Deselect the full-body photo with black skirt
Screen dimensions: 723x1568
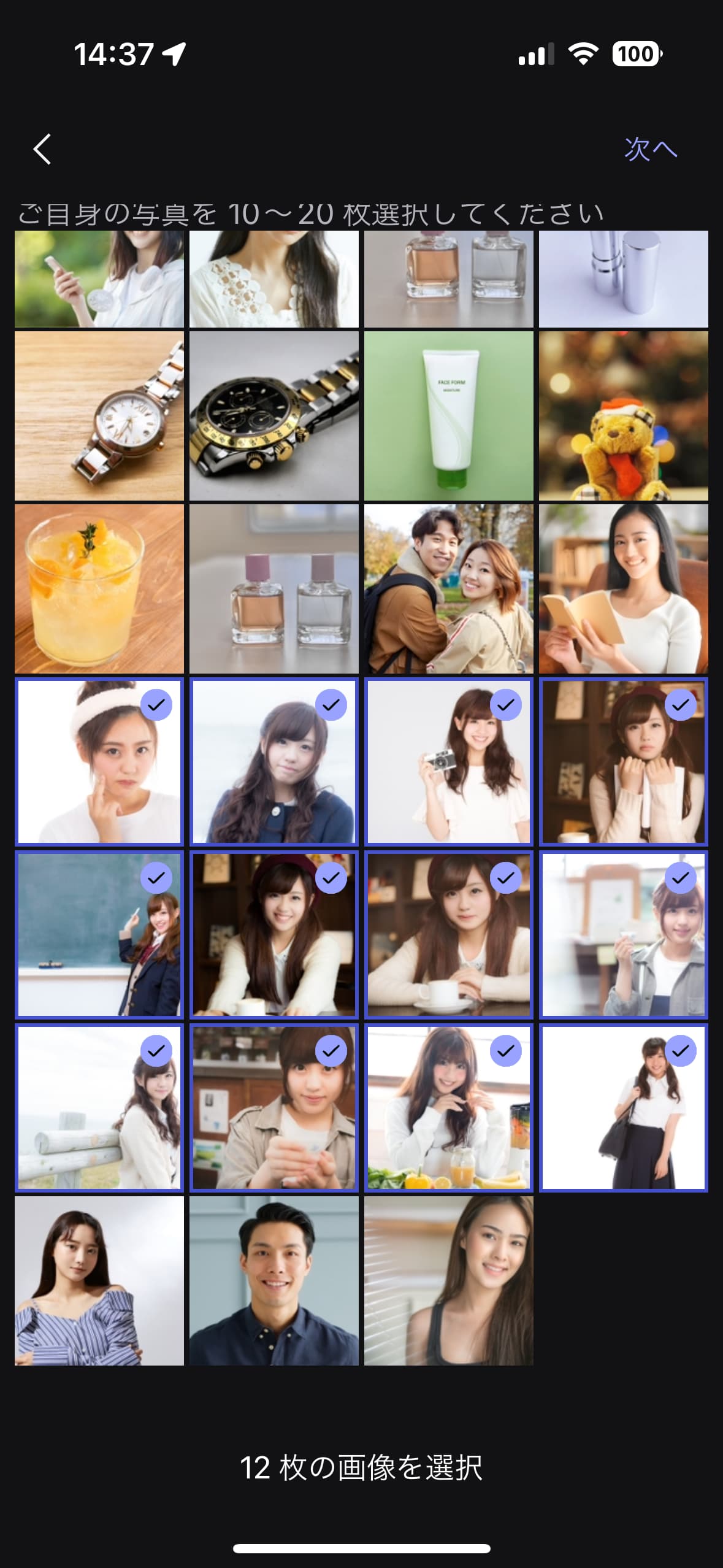click(623, 1107)
